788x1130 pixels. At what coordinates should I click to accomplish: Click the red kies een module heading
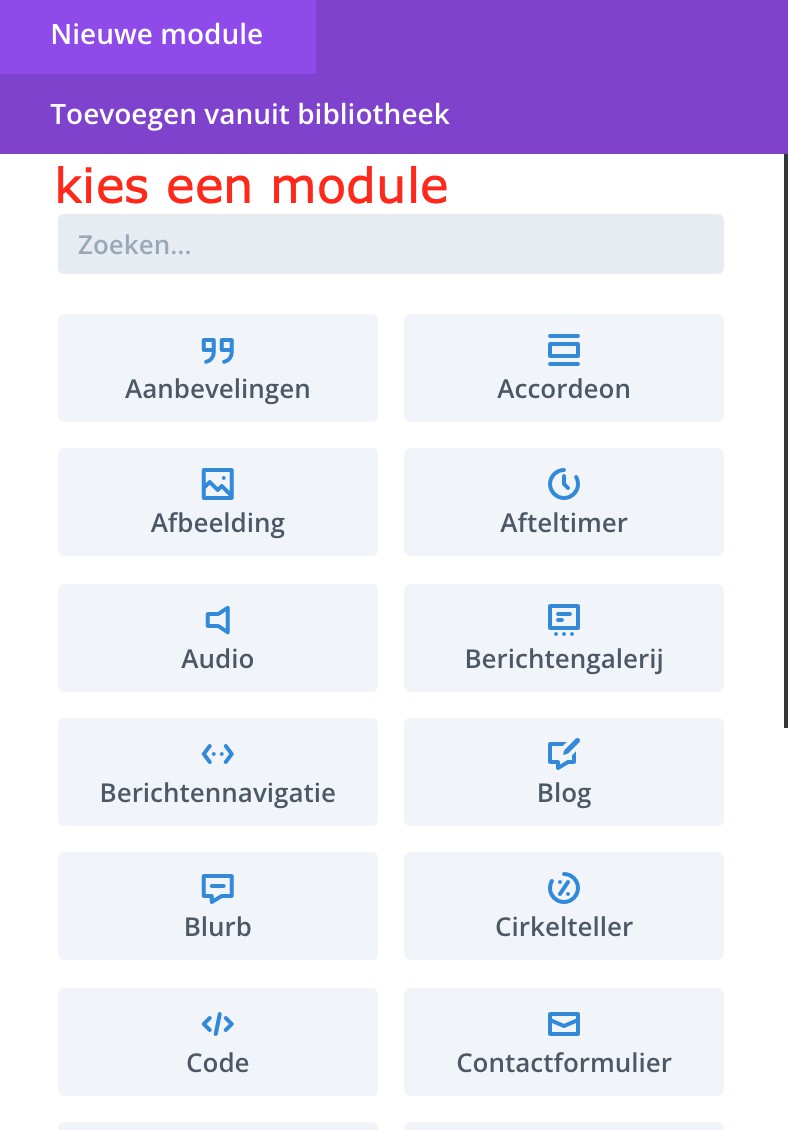[x=252, y=185]
